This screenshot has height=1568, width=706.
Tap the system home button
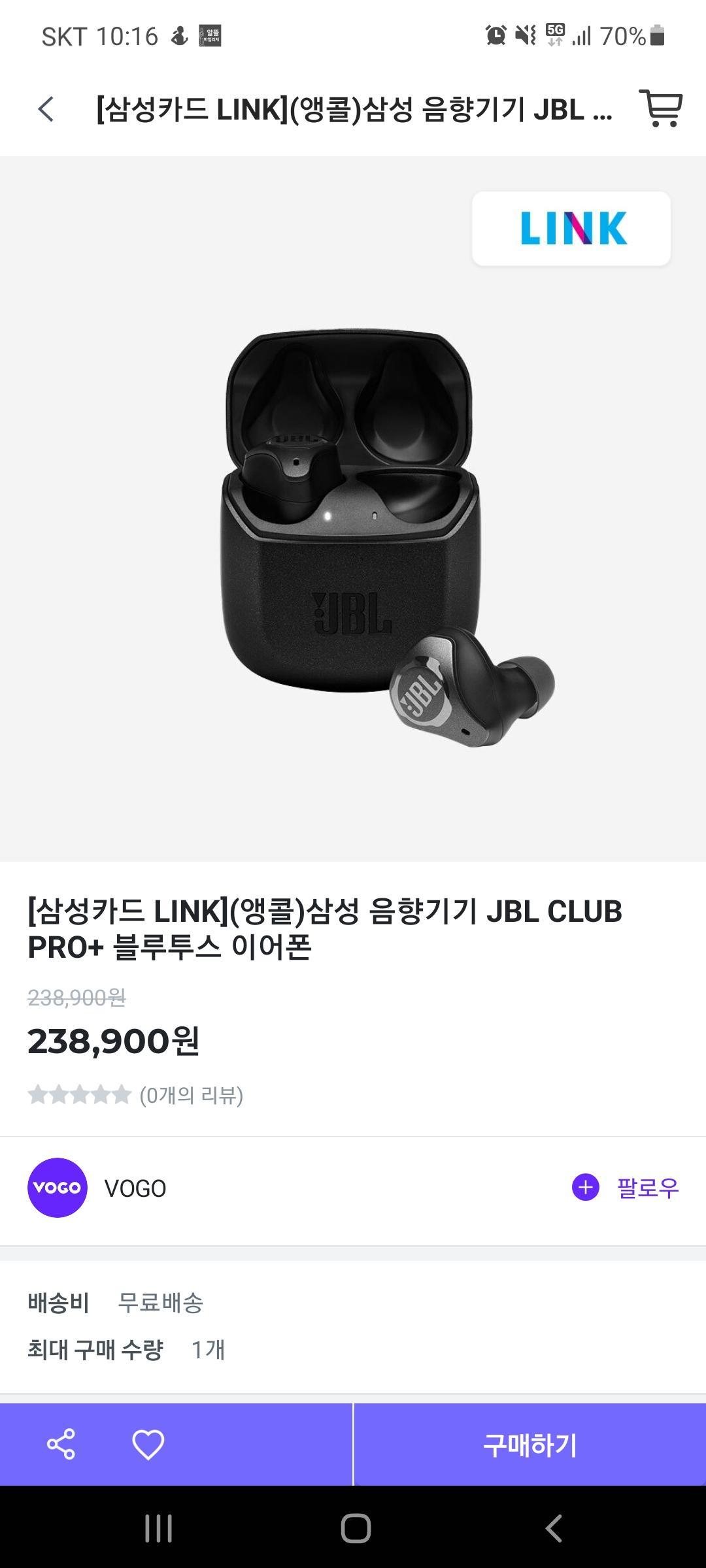(x=356, y=1528)
